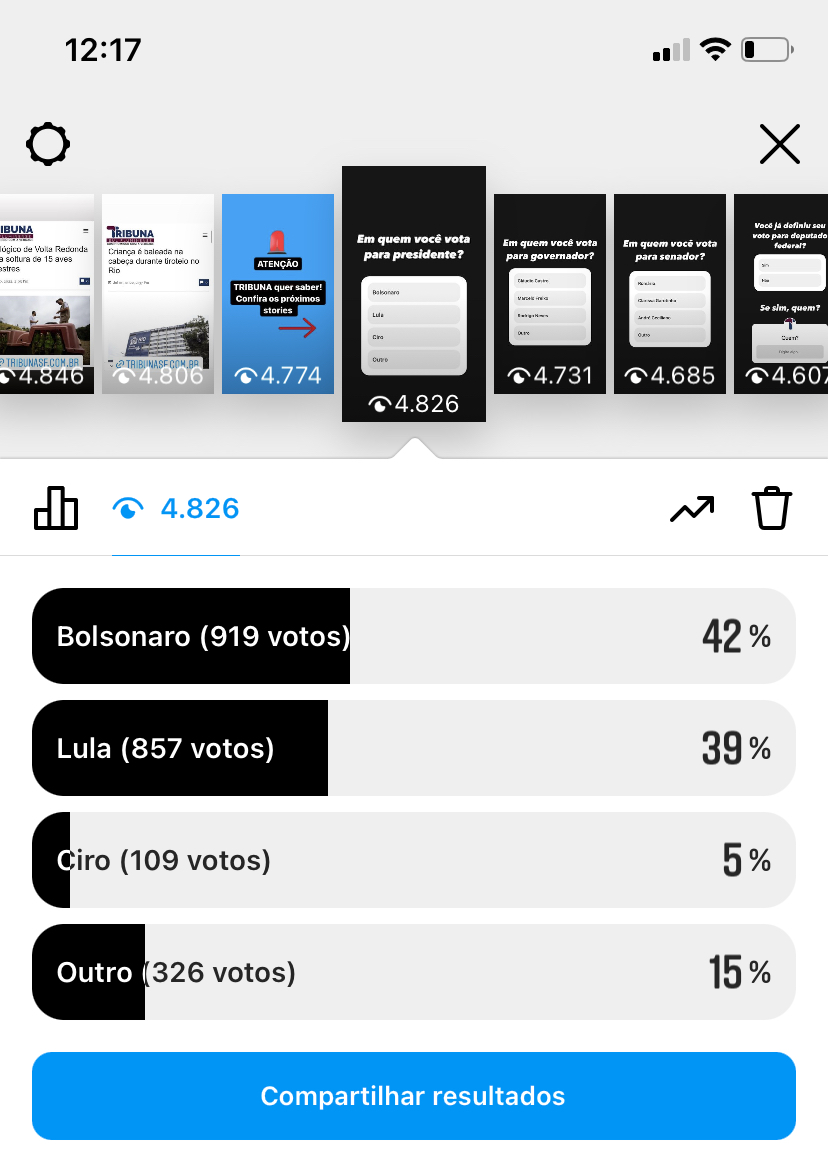Open the deputado federal poll story thumbnail

coord(781,293)
